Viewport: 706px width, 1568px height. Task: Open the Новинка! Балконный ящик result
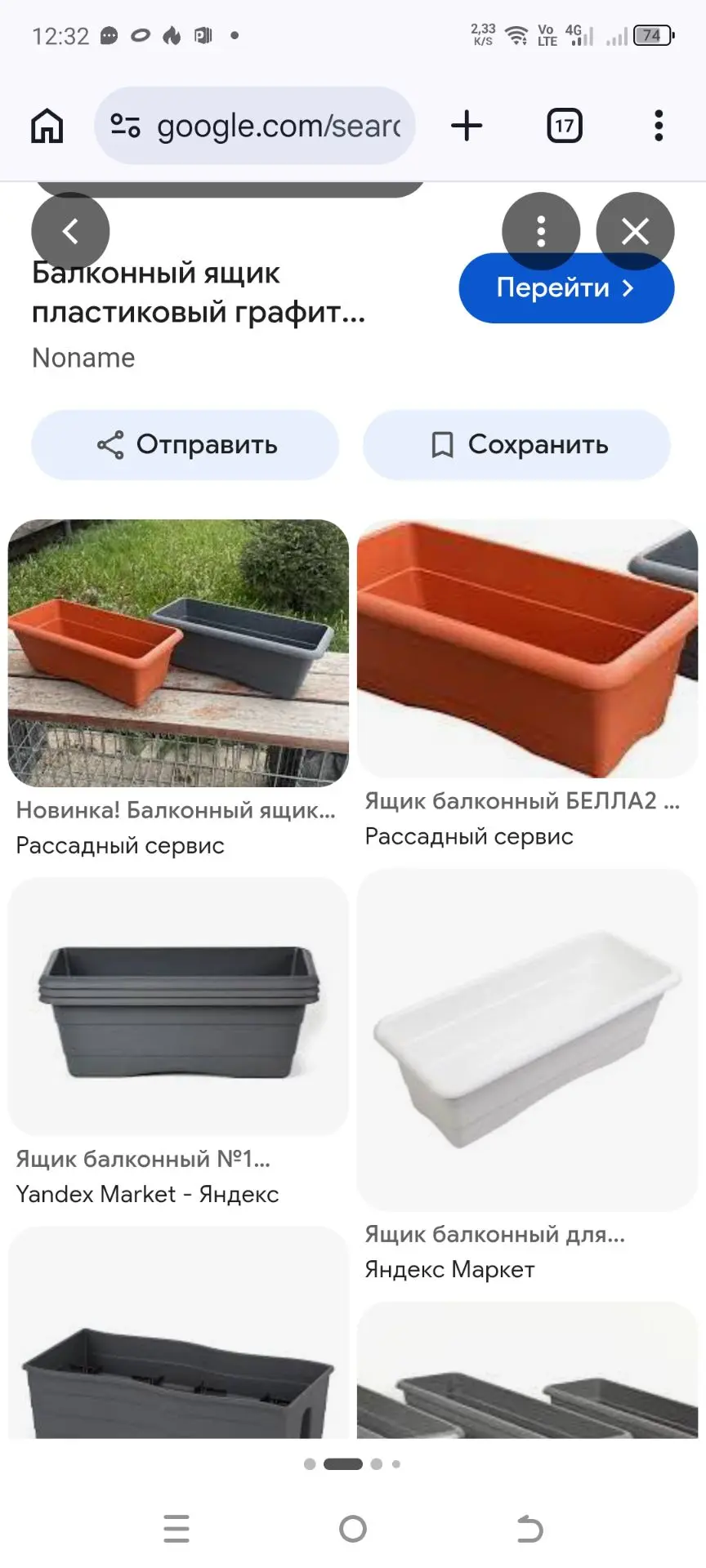178,689
